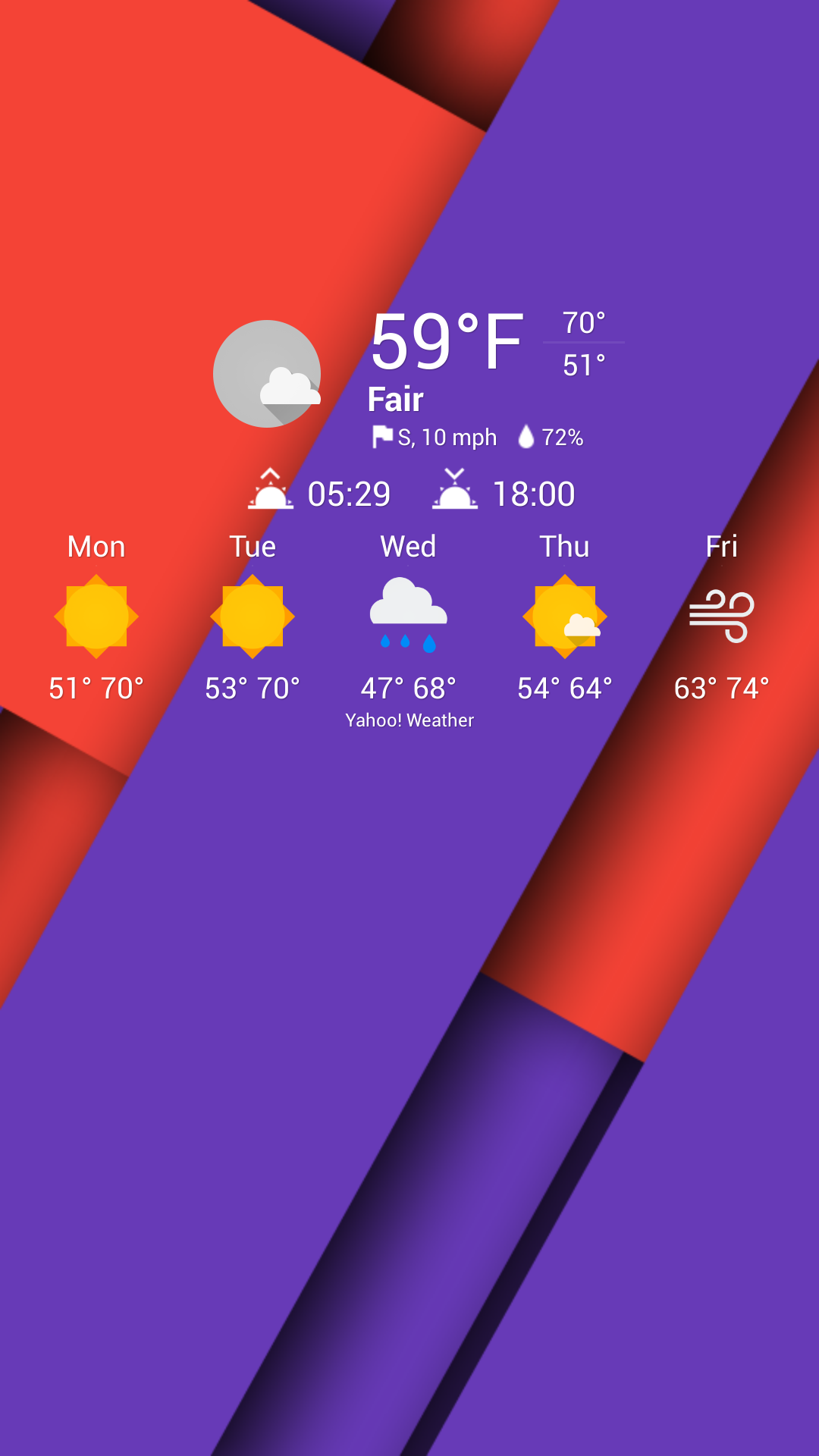Tap Wednesday's 47° 68° forecast temperatures
The image size is (819, 1456).
click(x=409, y=689)
